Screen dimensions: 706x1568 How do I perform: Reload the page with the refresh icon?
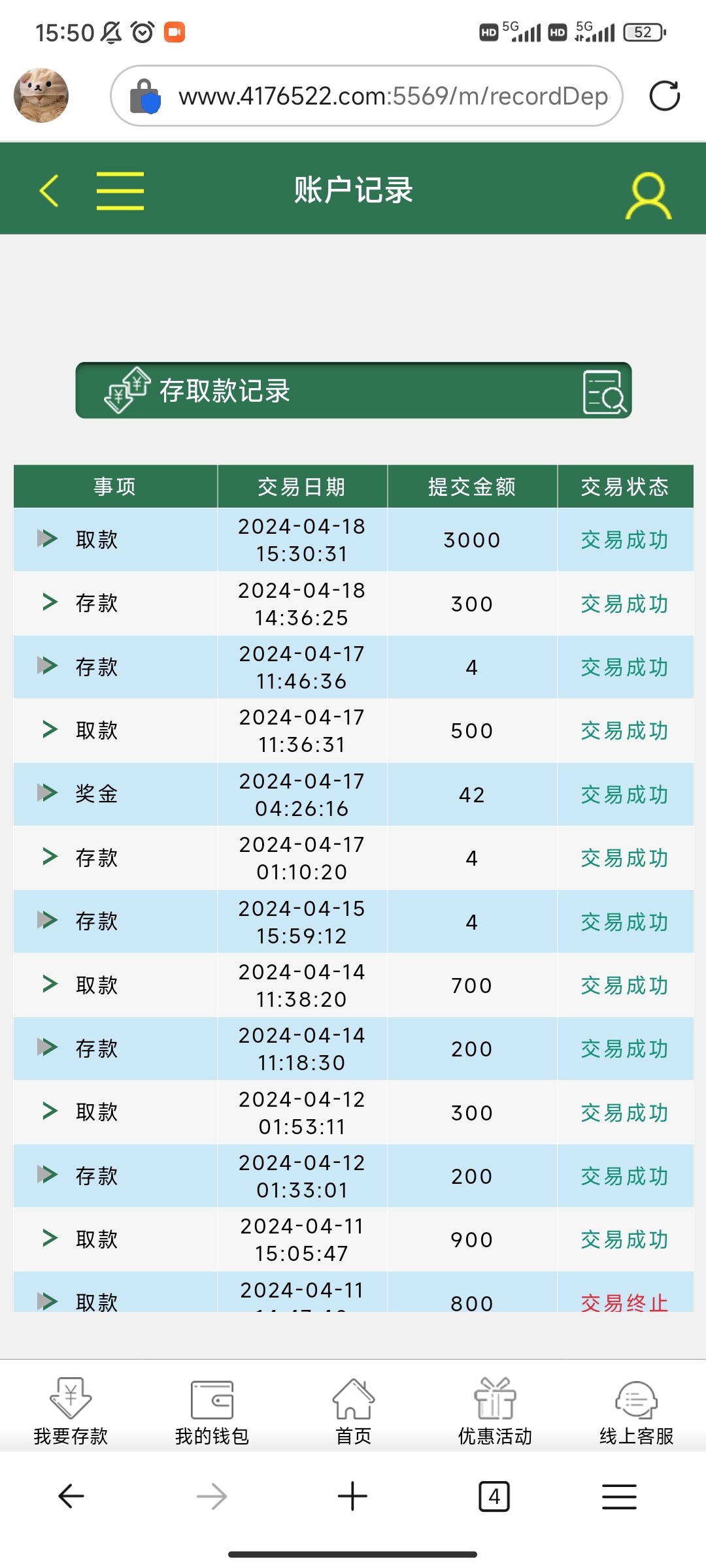(x=664, y=95)
